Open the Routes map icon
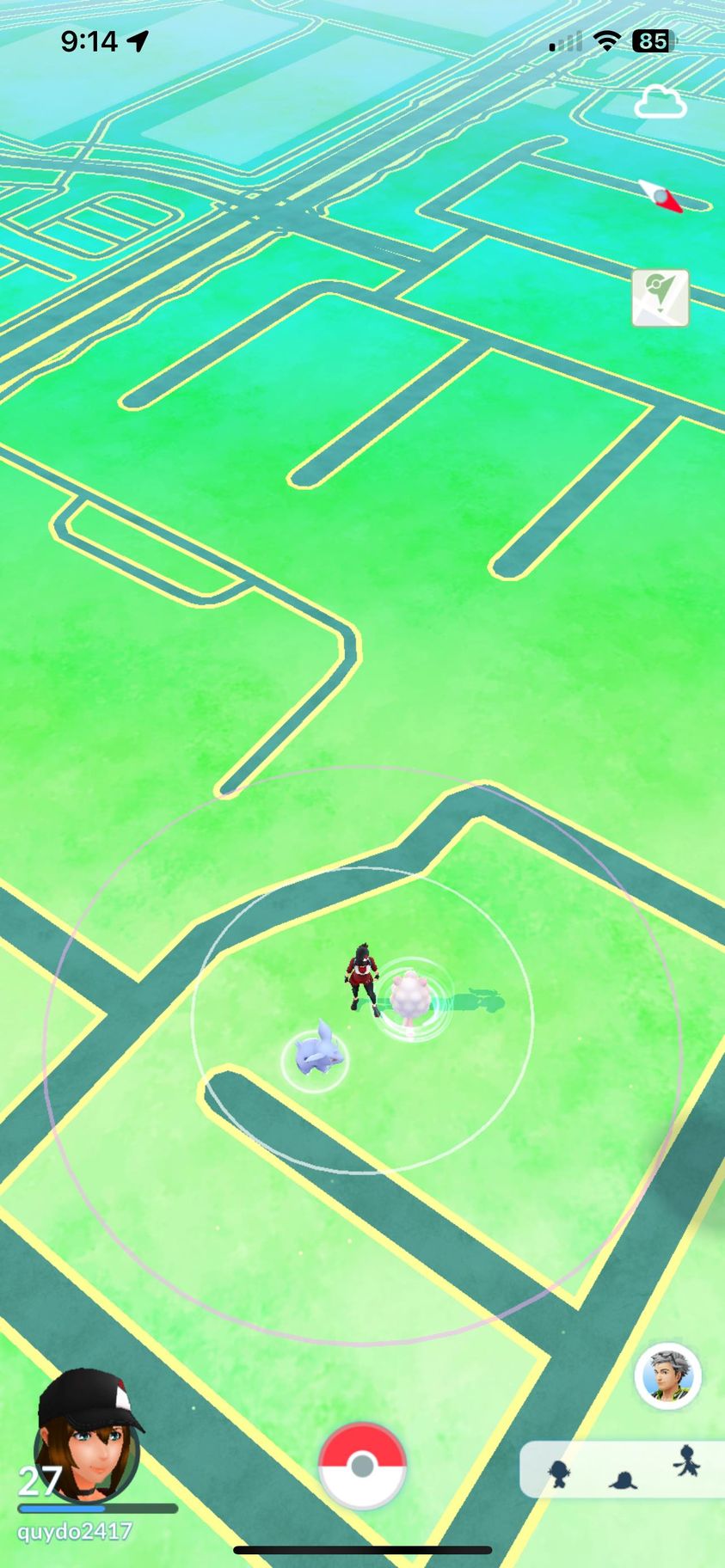This screenshot has height=1568, width=725. [660, 297]
